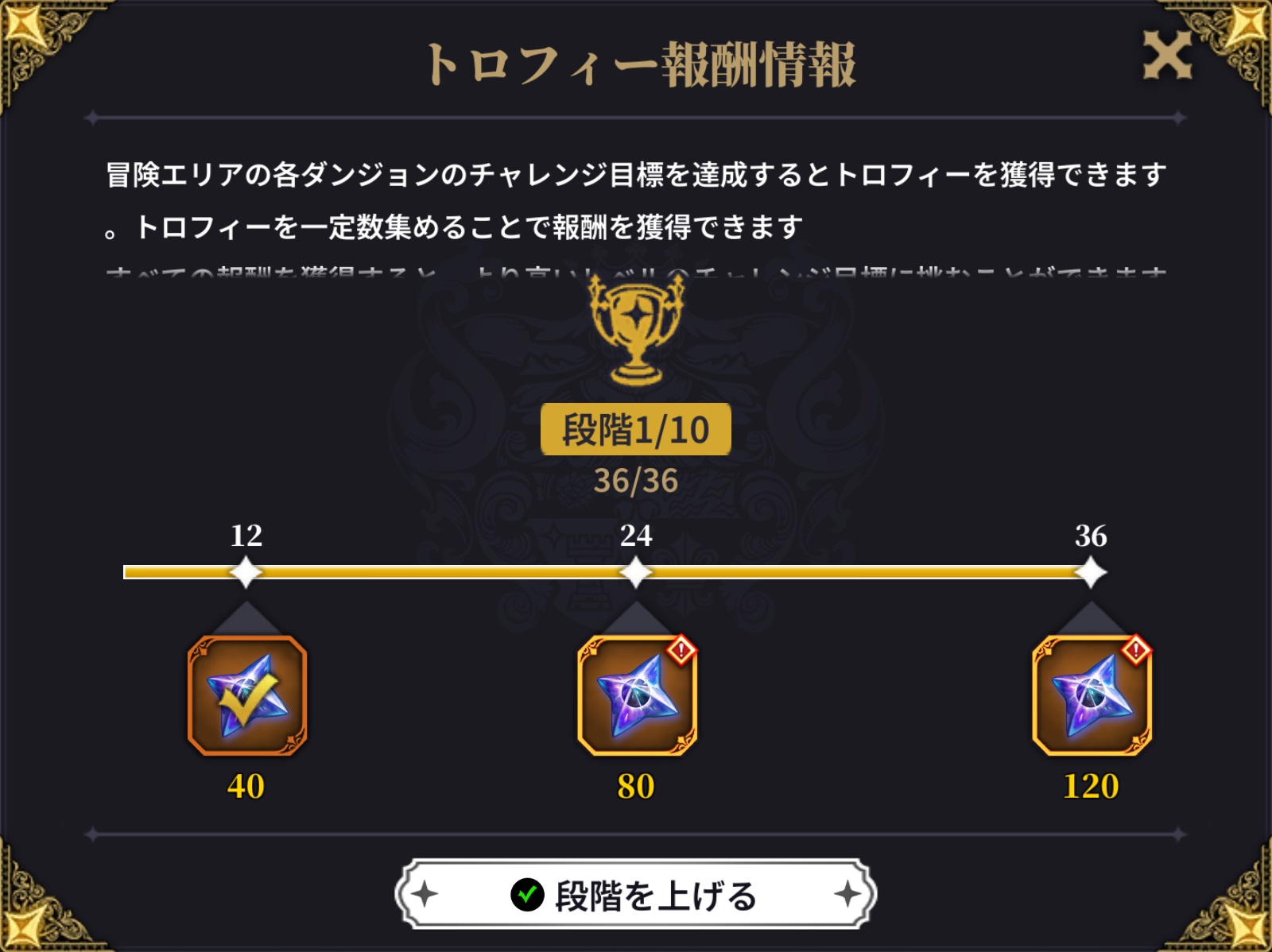Claim the 120 reward at 36 trophies
The image size is (1272, 952).
tap(1092, 695)
